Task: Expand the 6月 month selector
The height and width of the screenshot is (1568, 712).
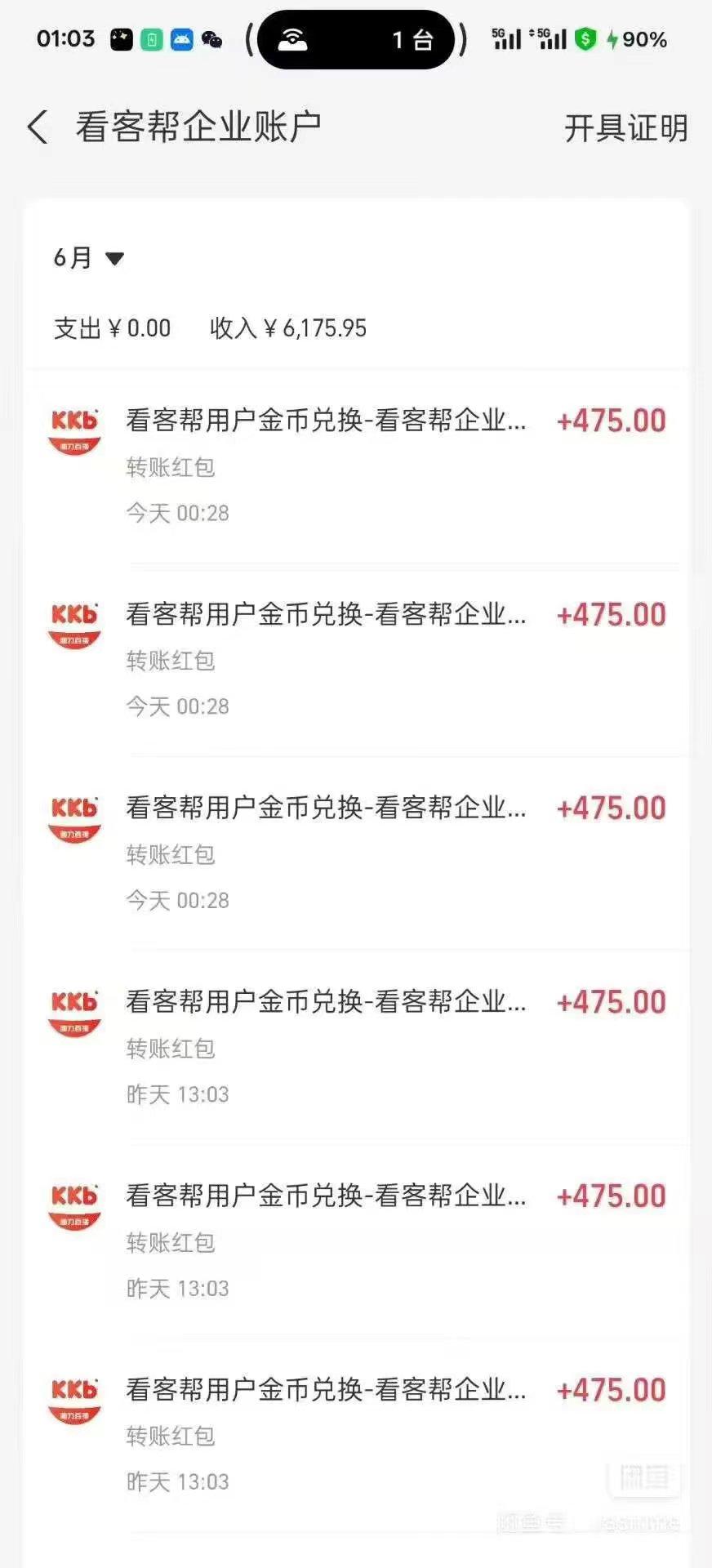Action: 88,258
